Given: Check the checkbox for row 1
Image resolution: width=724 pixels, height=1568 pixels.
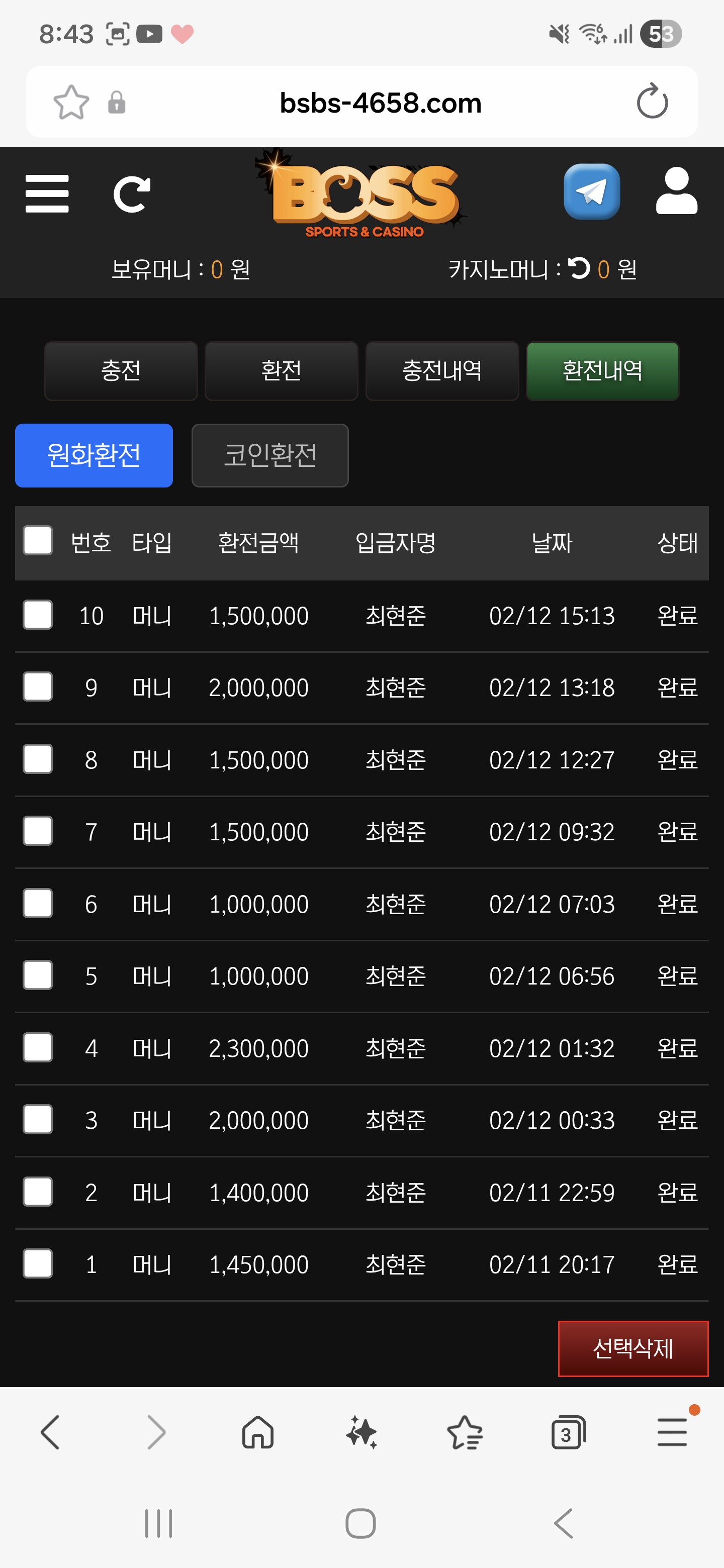Looking at the screenshot, I should point(37,1263).
